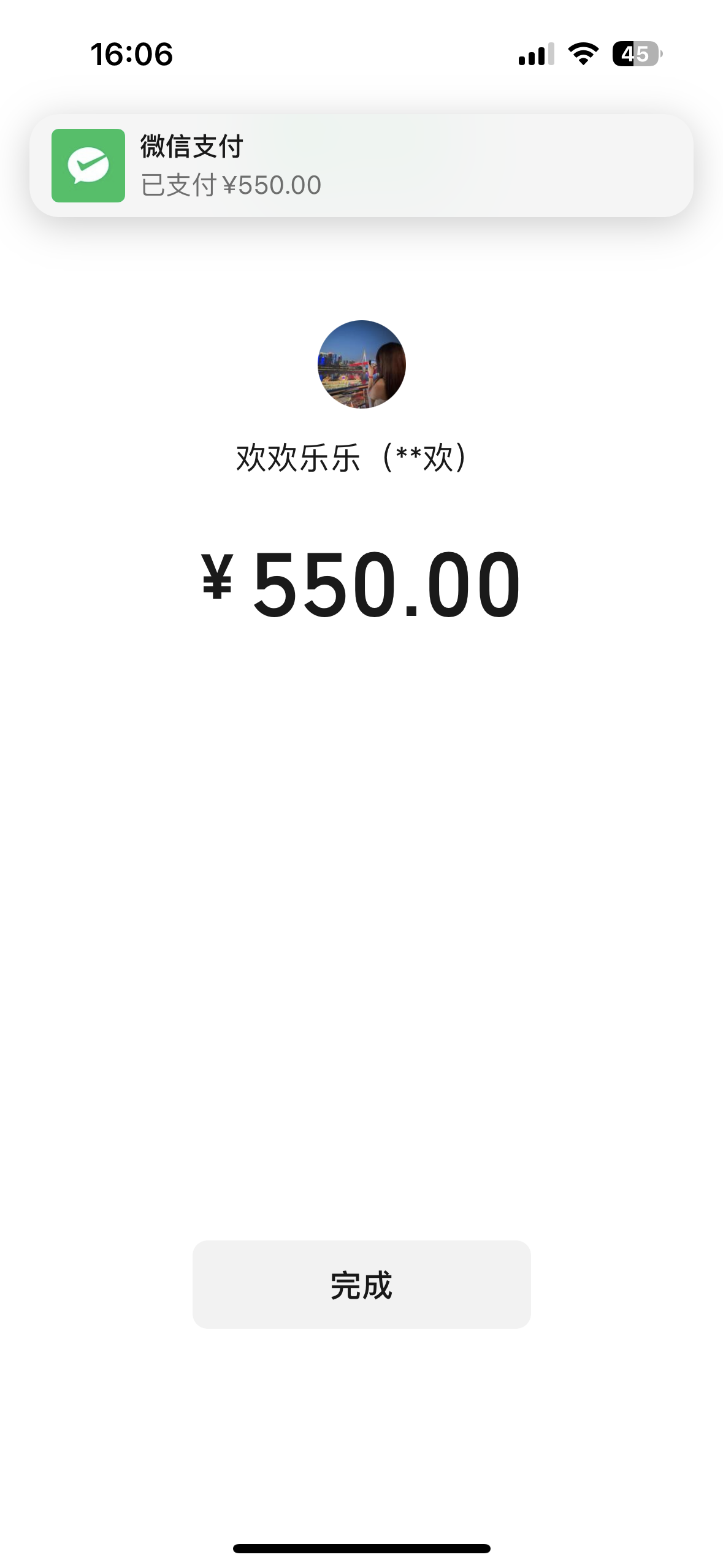
Task: Open the 微信支付 payment notification banner
Action: coord(361,166)
